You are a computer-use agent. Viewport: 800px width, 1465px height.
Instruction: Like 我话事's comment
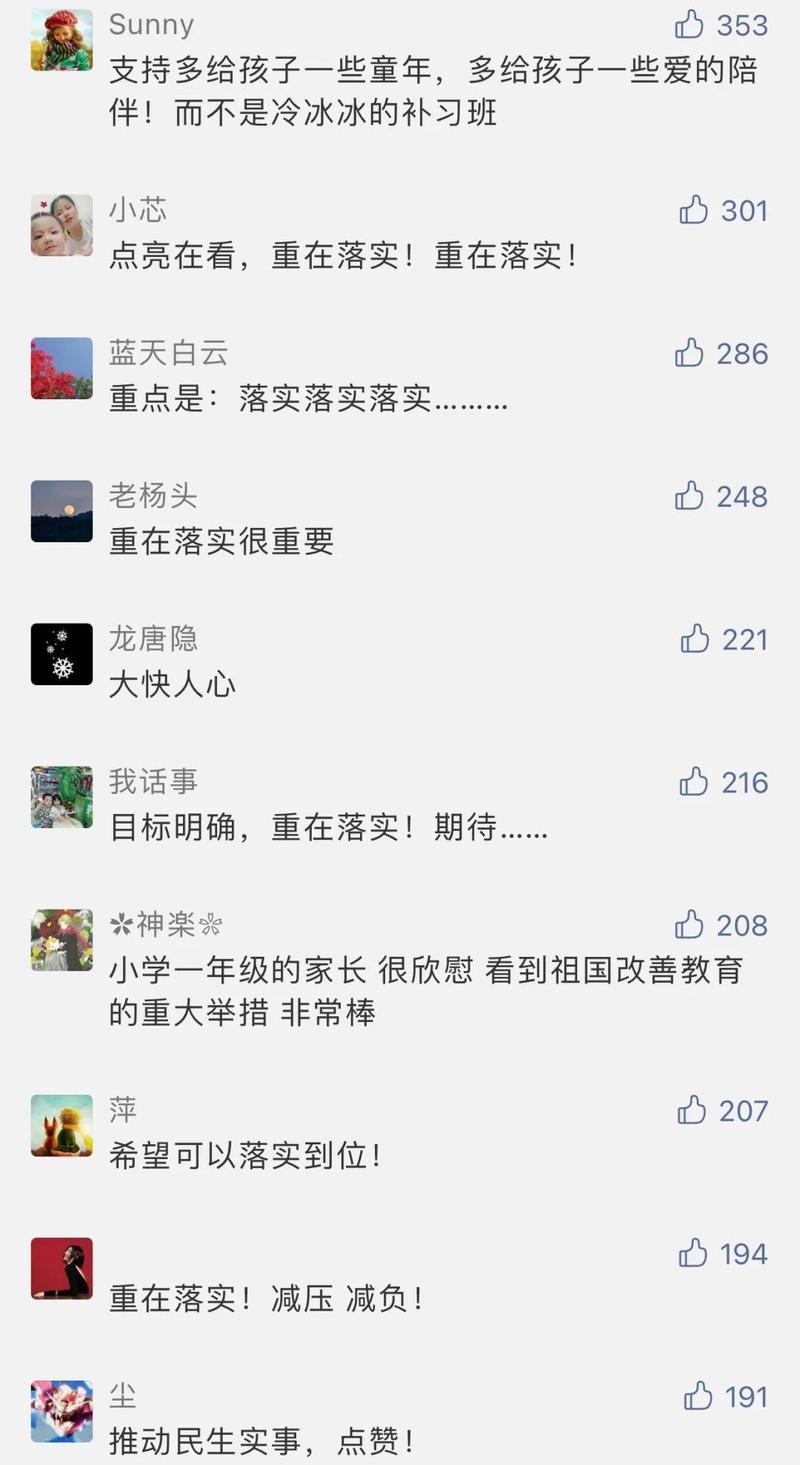point(694,782)
